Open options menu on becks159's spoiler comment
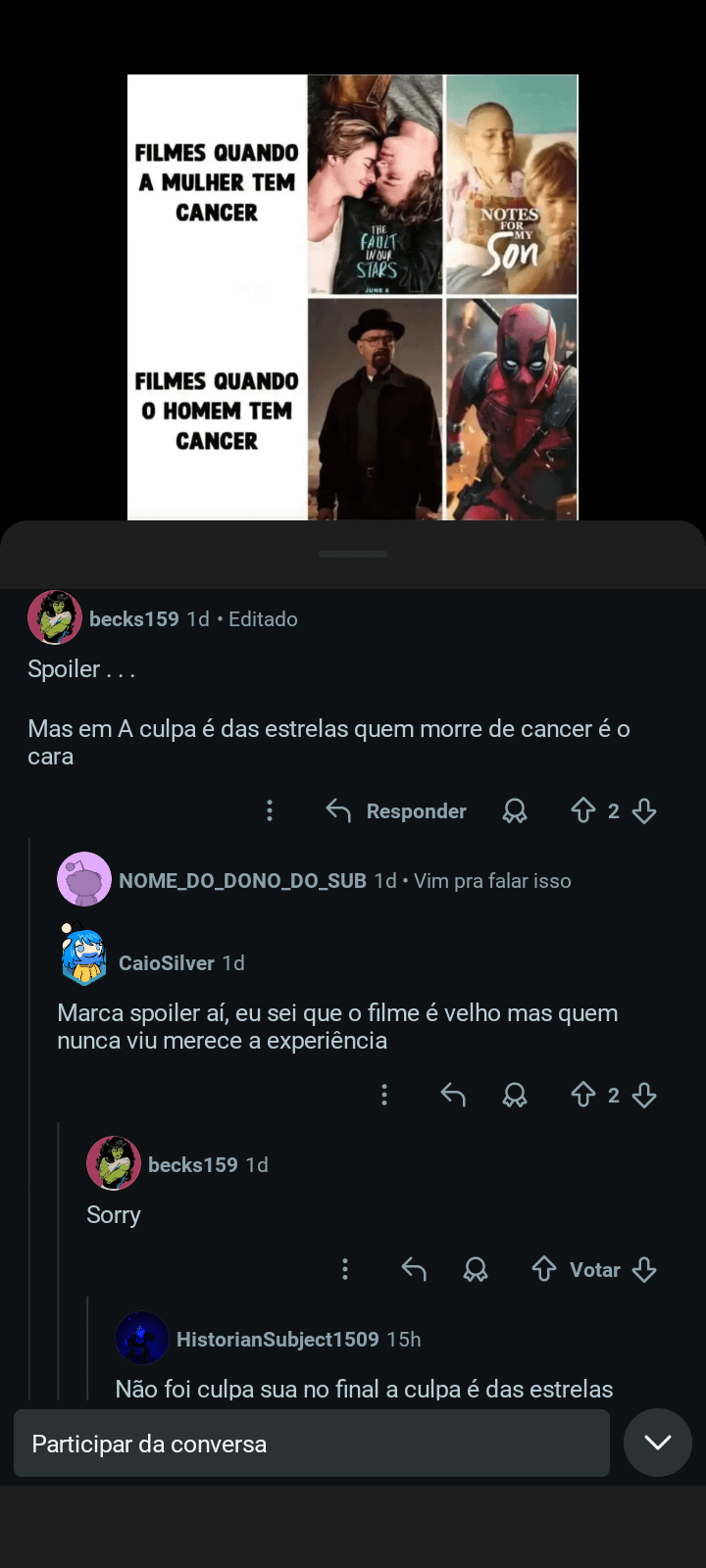Image resolution: width=706 pixels, height=1568 pixels. coord(270,810)
